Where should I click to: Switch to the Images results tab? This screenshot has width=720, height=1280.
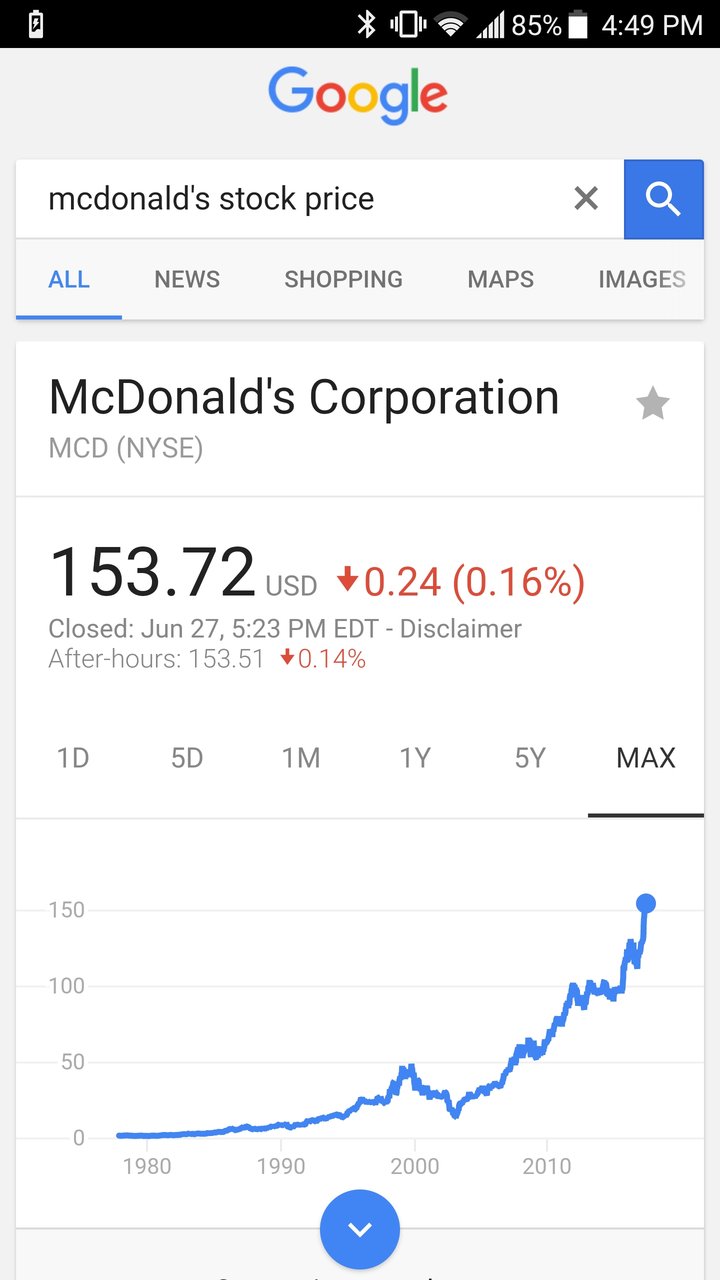[x=641, y=279]
